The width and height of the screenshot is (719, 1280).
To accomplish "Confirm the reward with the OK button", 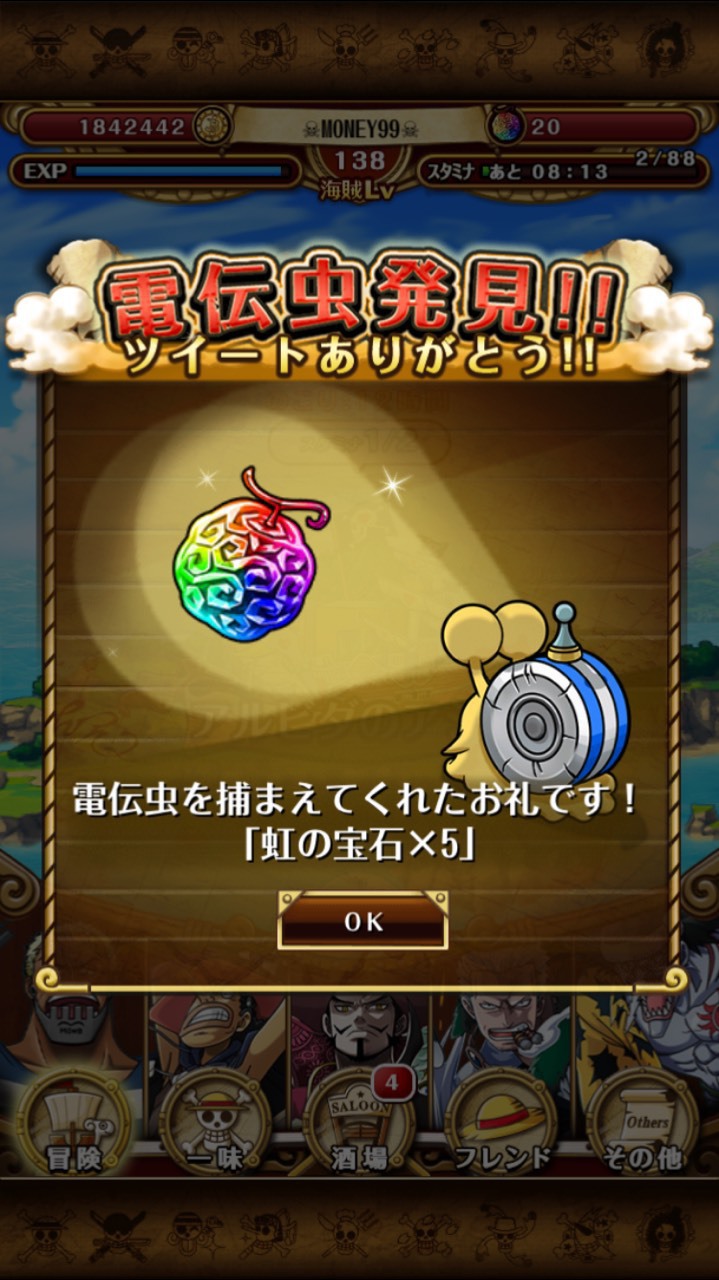I will click(362, 920).
